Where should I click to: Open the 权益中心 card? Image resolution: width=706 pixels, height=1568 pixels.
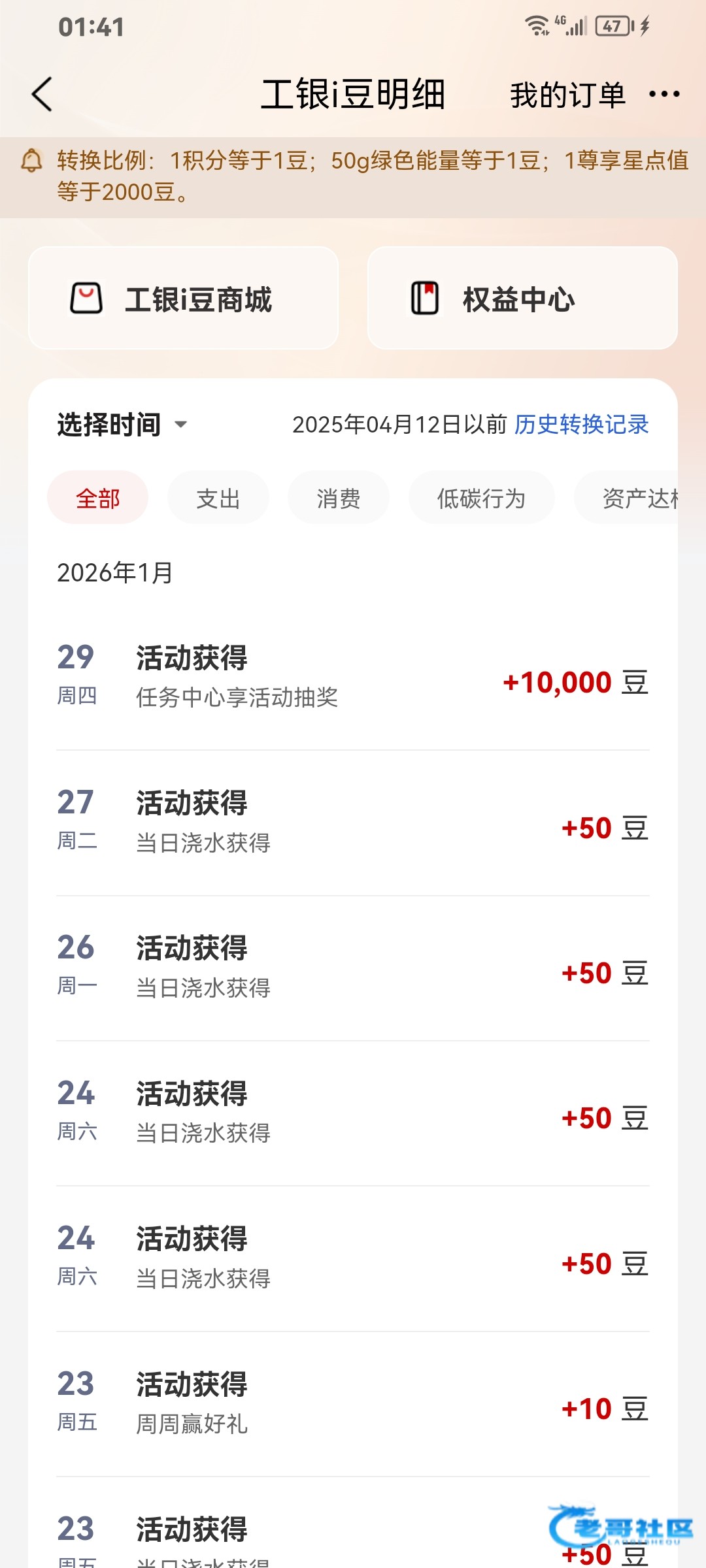click(522, 299)
